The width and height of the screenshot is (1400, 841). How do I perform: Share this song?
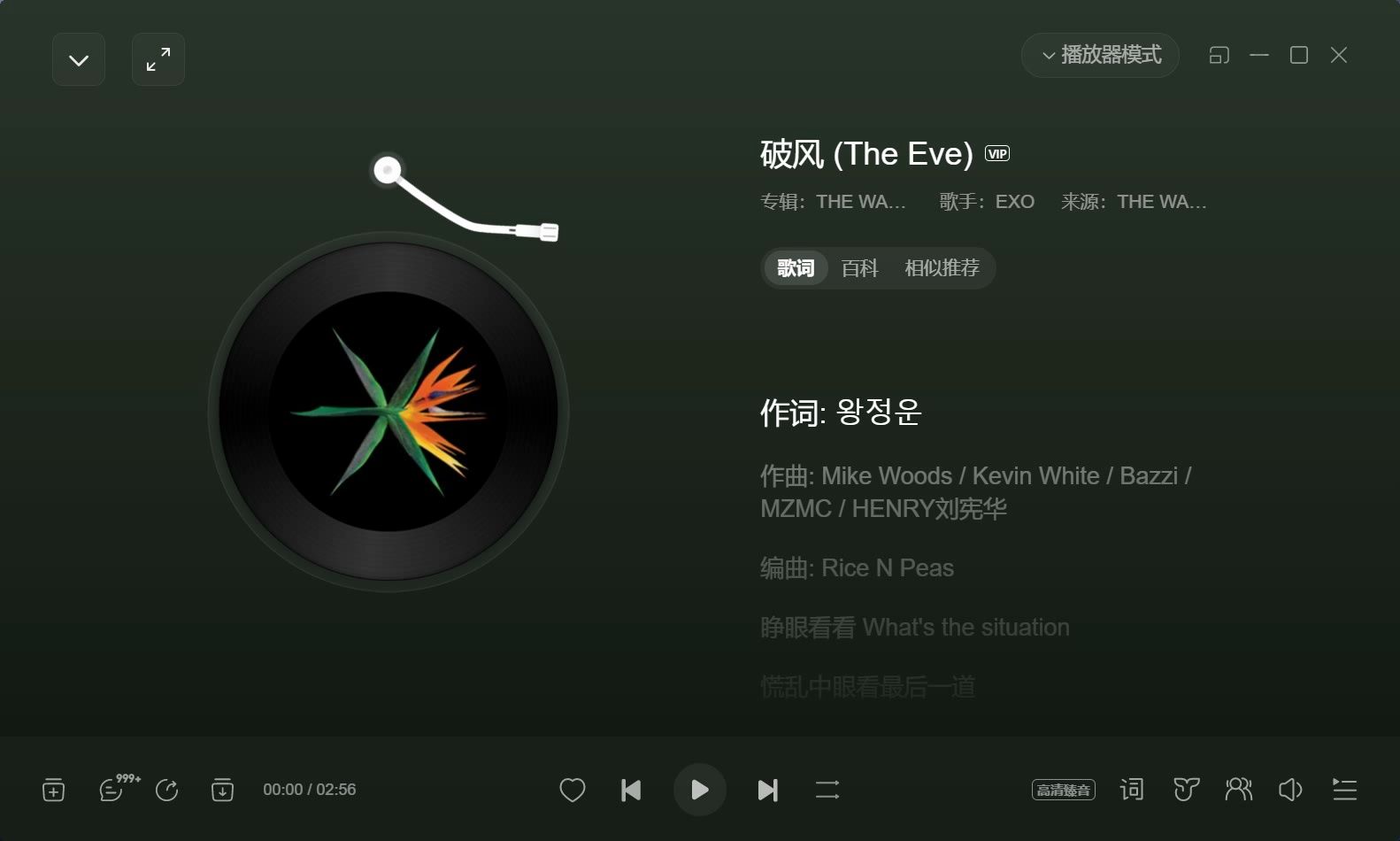pos(166,790)
